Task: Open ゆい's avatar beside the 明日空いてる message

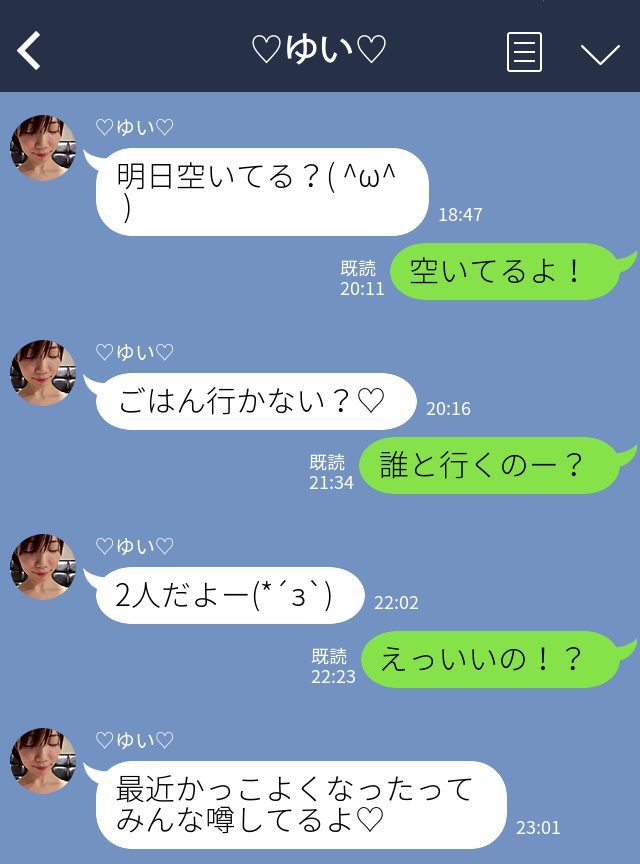Action: (x=43, y=148)
